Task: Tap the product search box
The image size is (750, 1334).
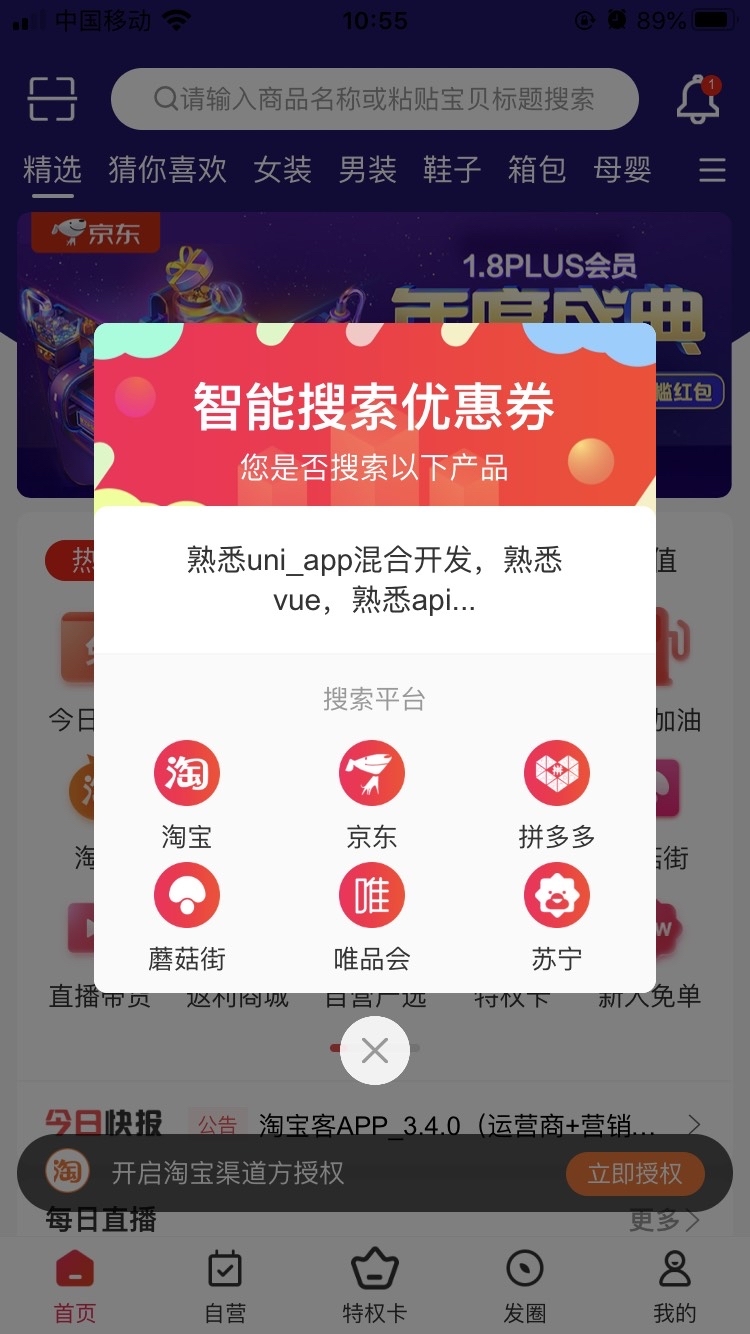Action: (x=375, y=99)
